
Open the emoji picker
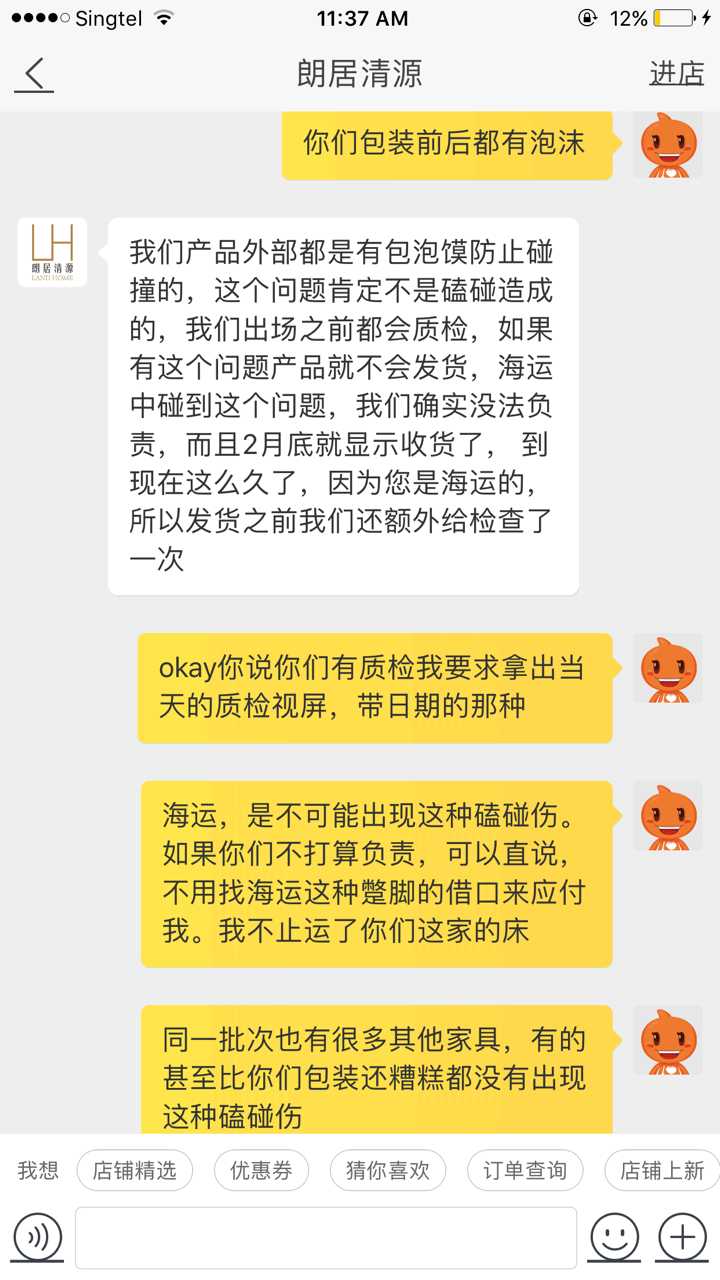tap(613, 1238)
